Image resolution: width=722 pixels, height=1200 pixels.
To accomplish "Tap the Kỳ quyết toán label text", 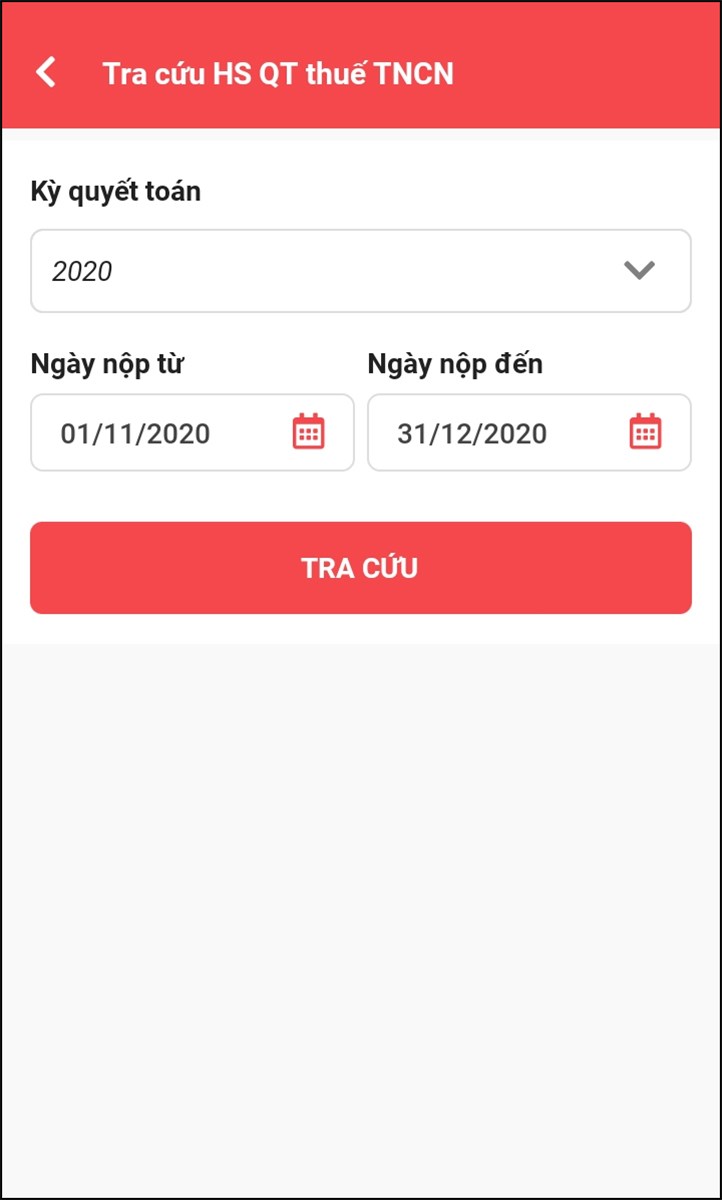I will (x=116, y=191).
